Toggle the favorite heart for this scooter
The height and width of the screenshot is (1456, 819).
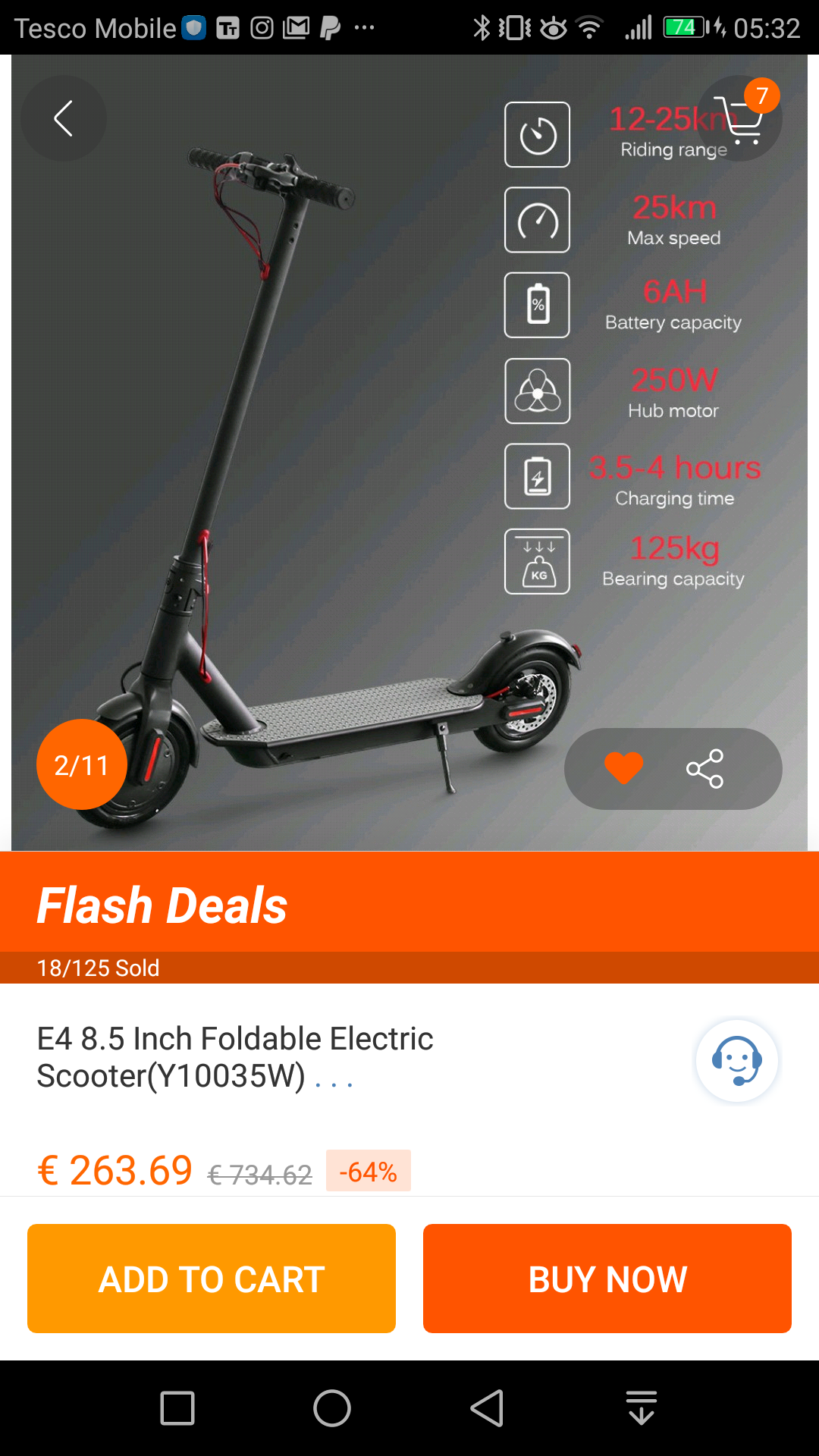[623, 768]
